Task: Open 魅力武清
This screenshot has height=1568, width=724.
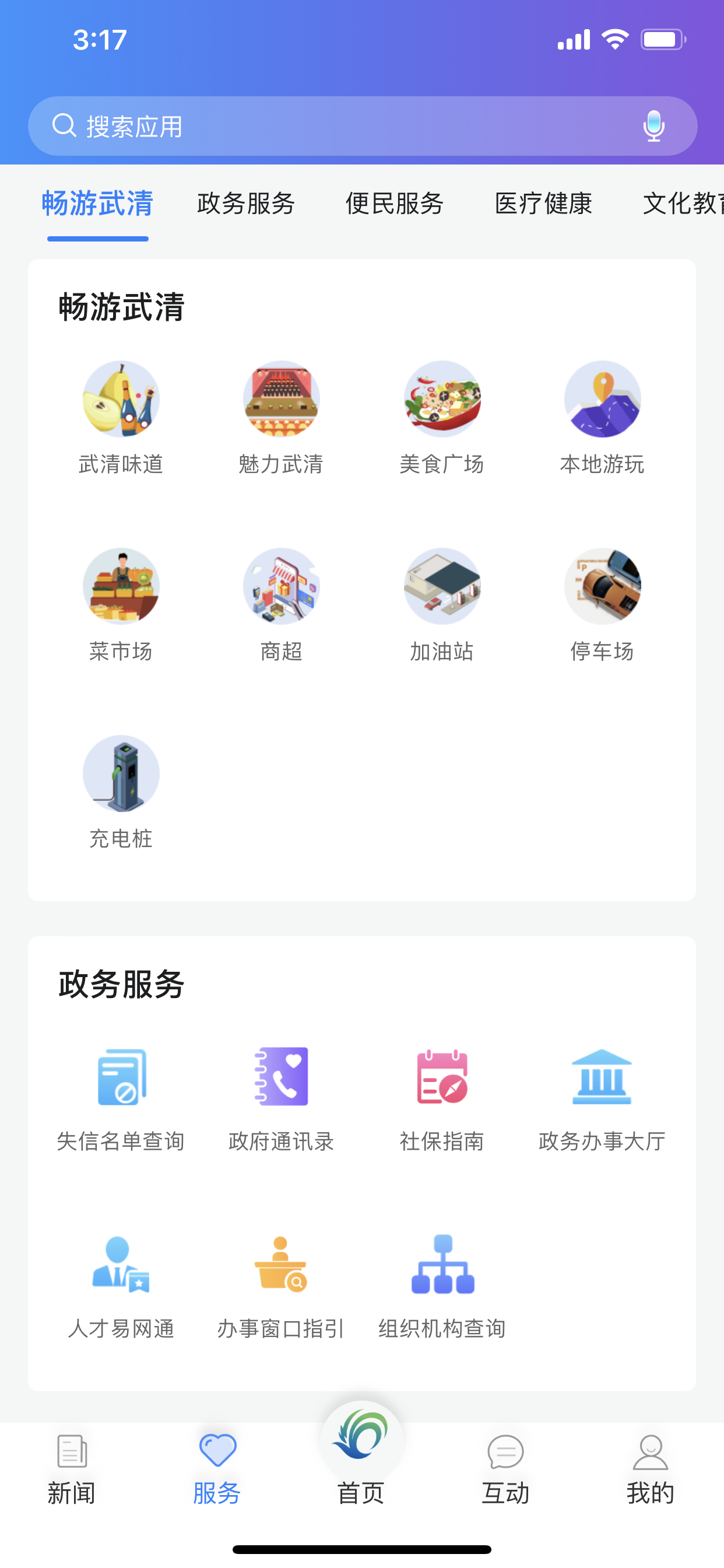Action: [281, 418]
